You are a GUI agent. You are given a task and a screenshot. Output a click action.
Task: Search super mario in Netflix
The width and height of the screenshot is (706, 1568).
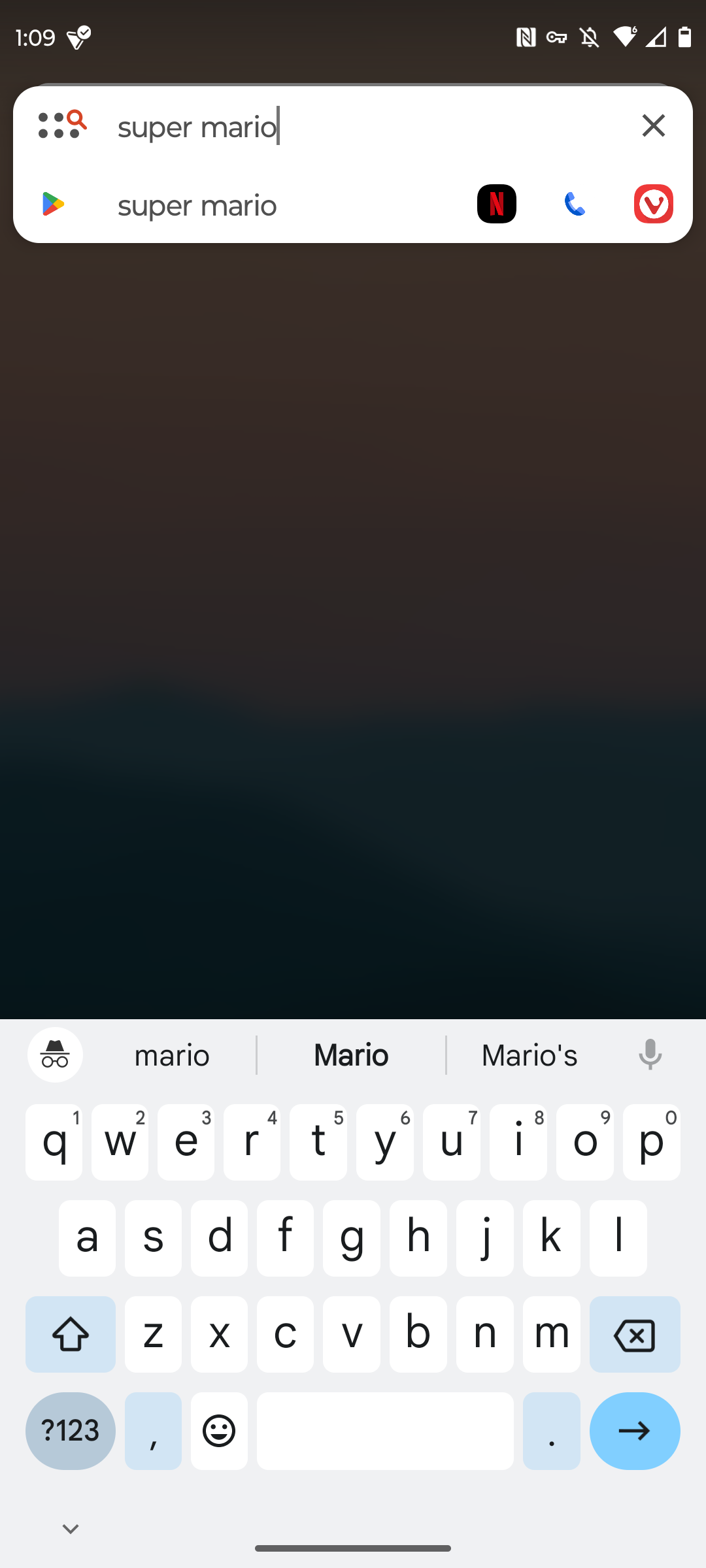click(x=496, y=204)
